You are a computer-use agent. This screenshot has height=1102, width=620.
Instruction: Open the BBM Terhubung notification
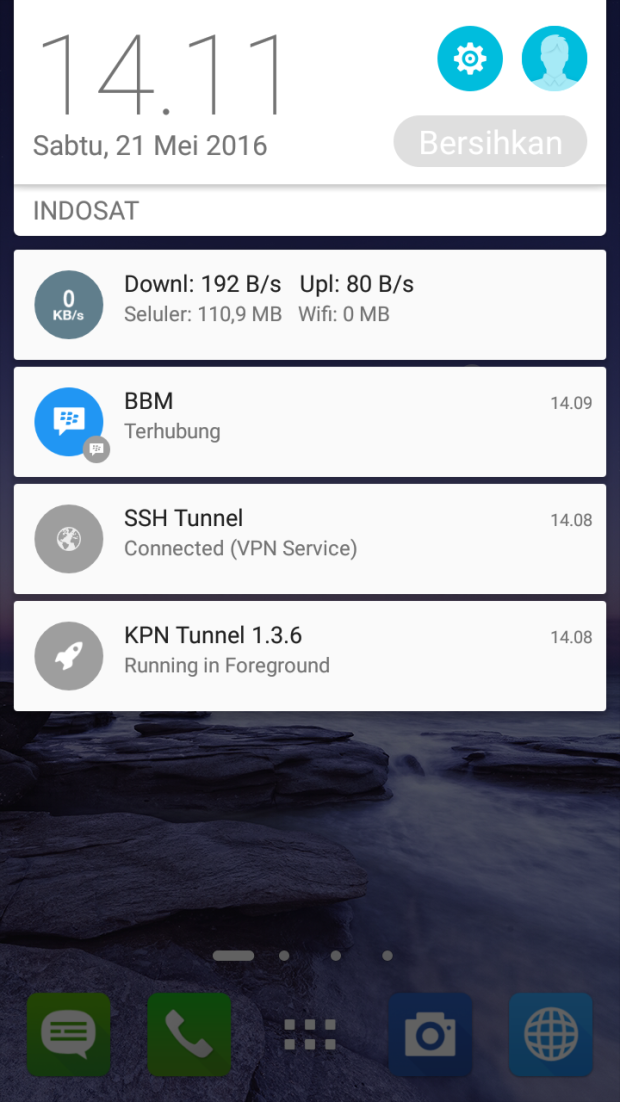(x=310, y=421)
